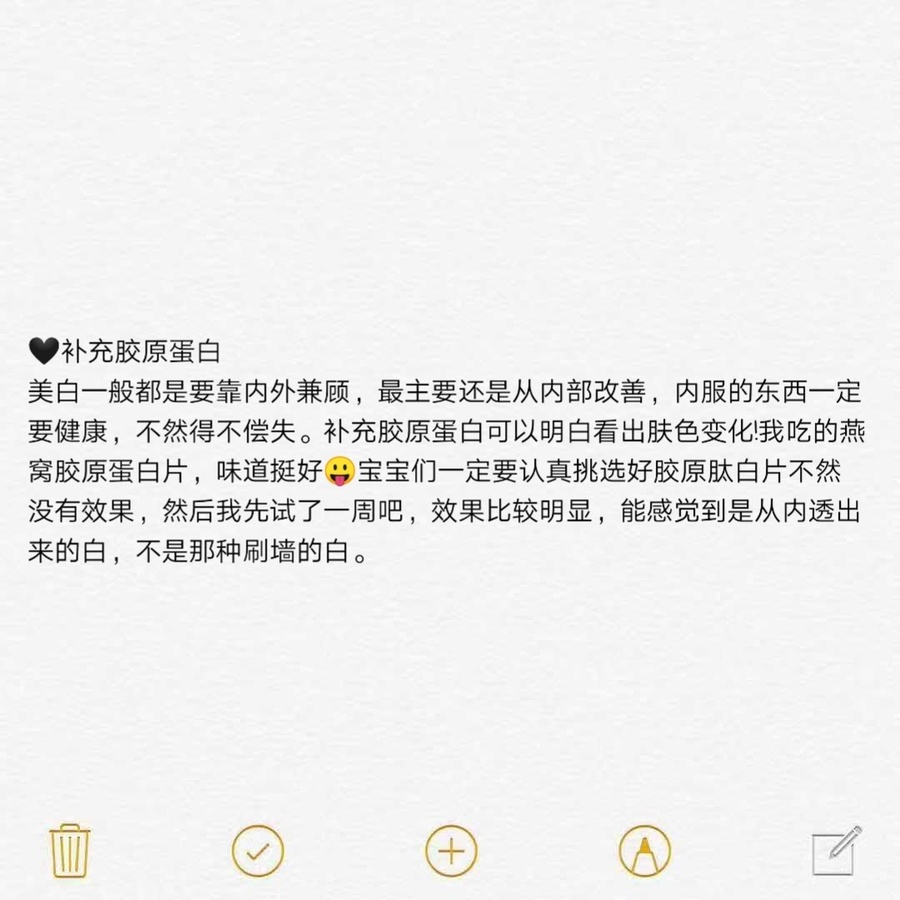900x900 pixels.
Task: Add a checklist with the checkmark icon
Action: pyautogui.click(x=258, y=852)
